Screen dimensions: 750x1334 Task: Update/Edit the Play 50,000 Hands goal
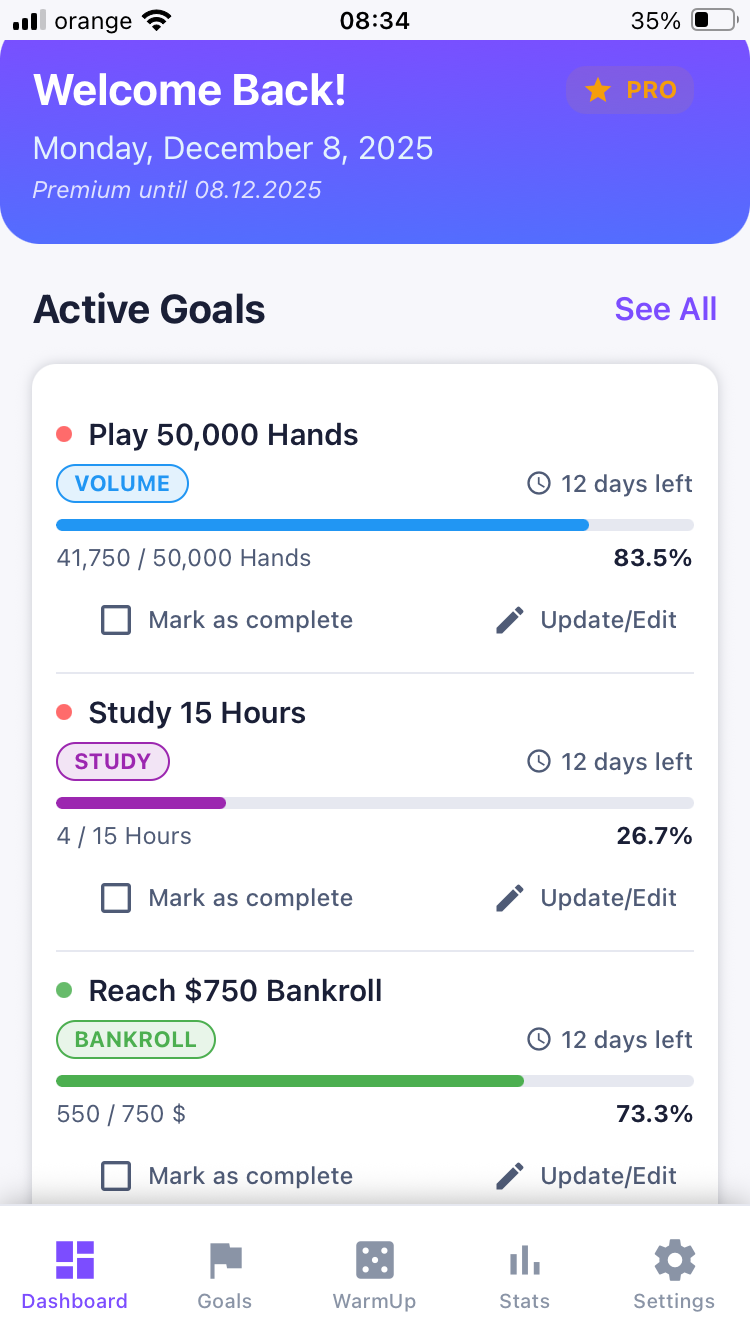coord(610,620)
